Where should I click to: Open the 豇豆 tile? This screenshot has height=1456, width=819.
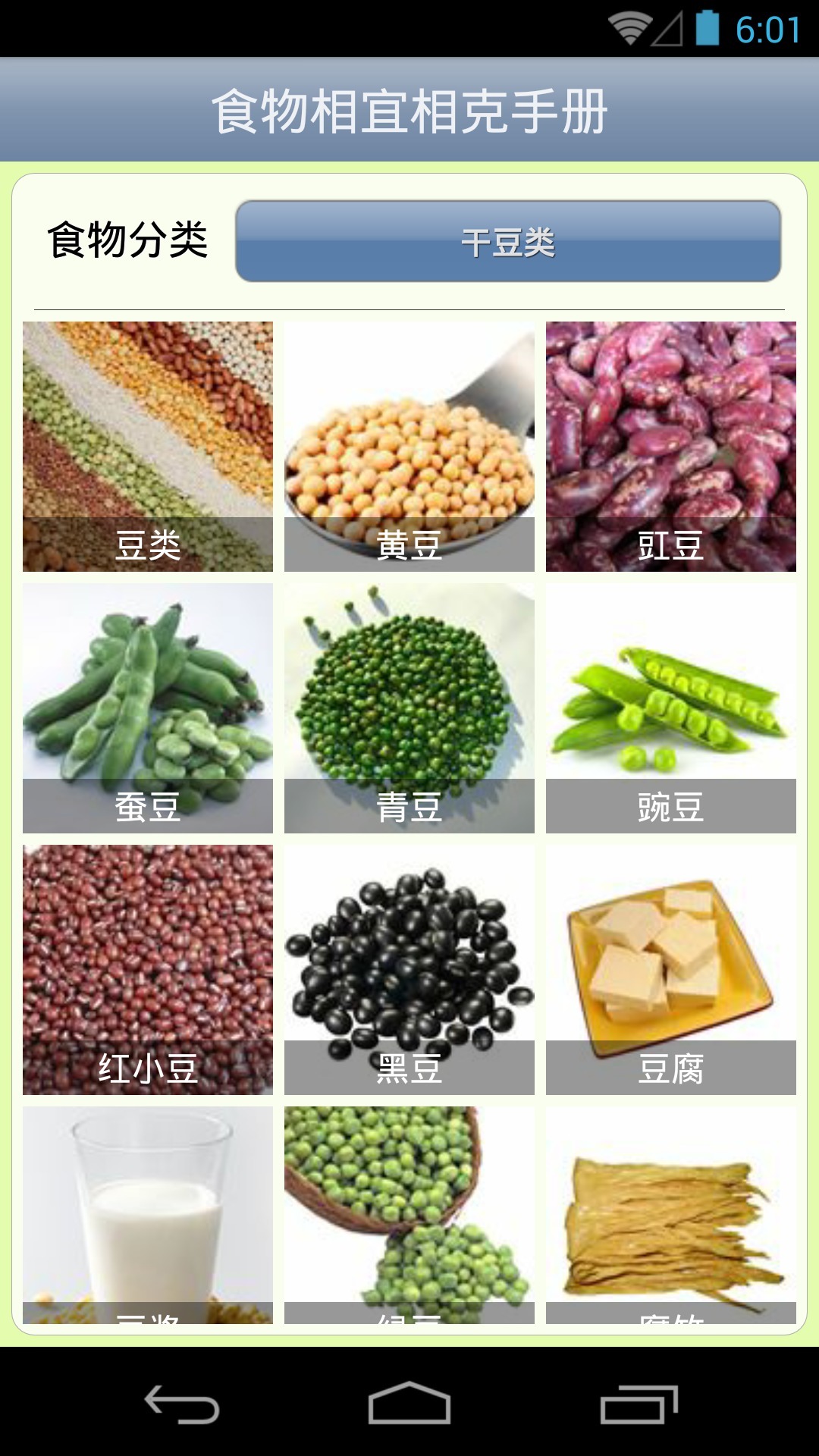tap(670, 446)
